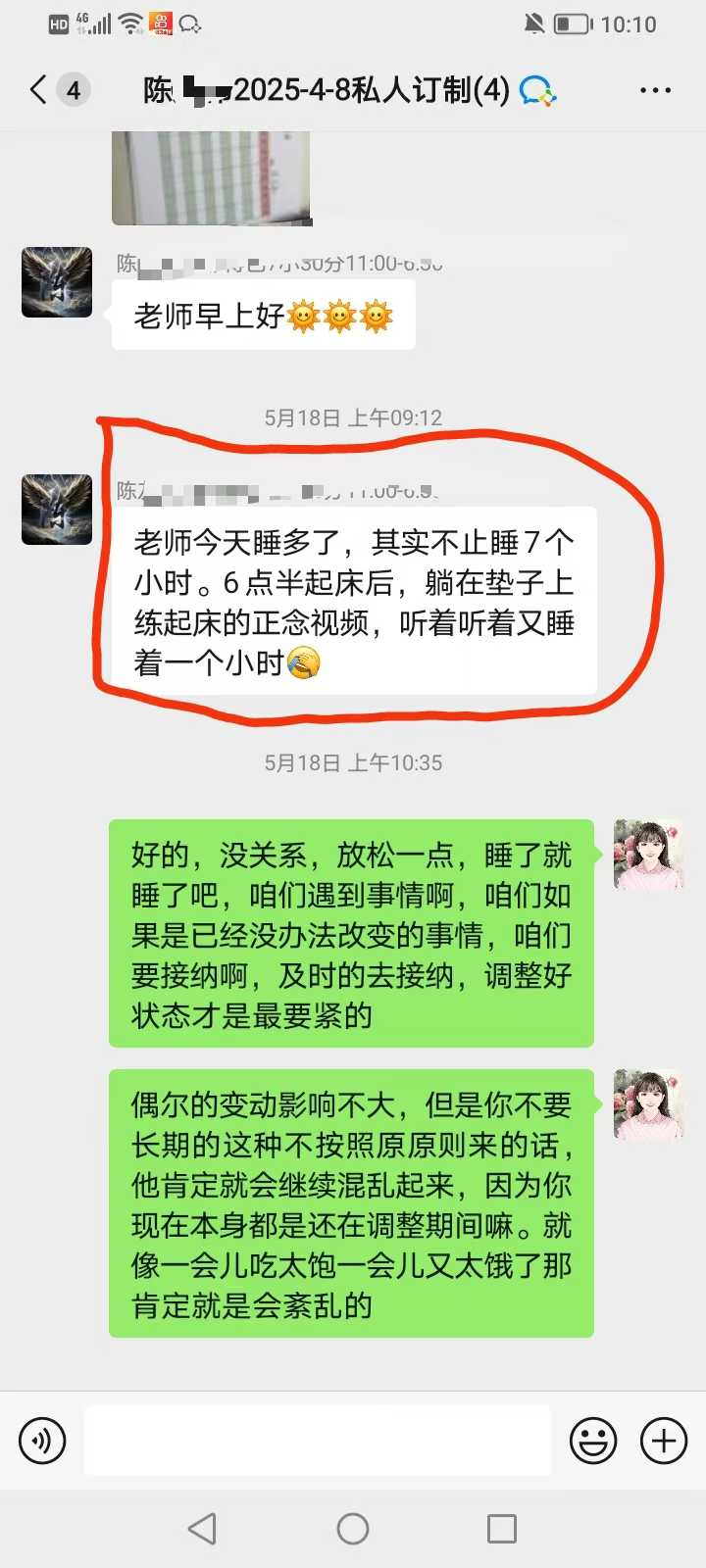706x1568 pixels.
Task: Open the partially visible photo message
Action: 211,176
